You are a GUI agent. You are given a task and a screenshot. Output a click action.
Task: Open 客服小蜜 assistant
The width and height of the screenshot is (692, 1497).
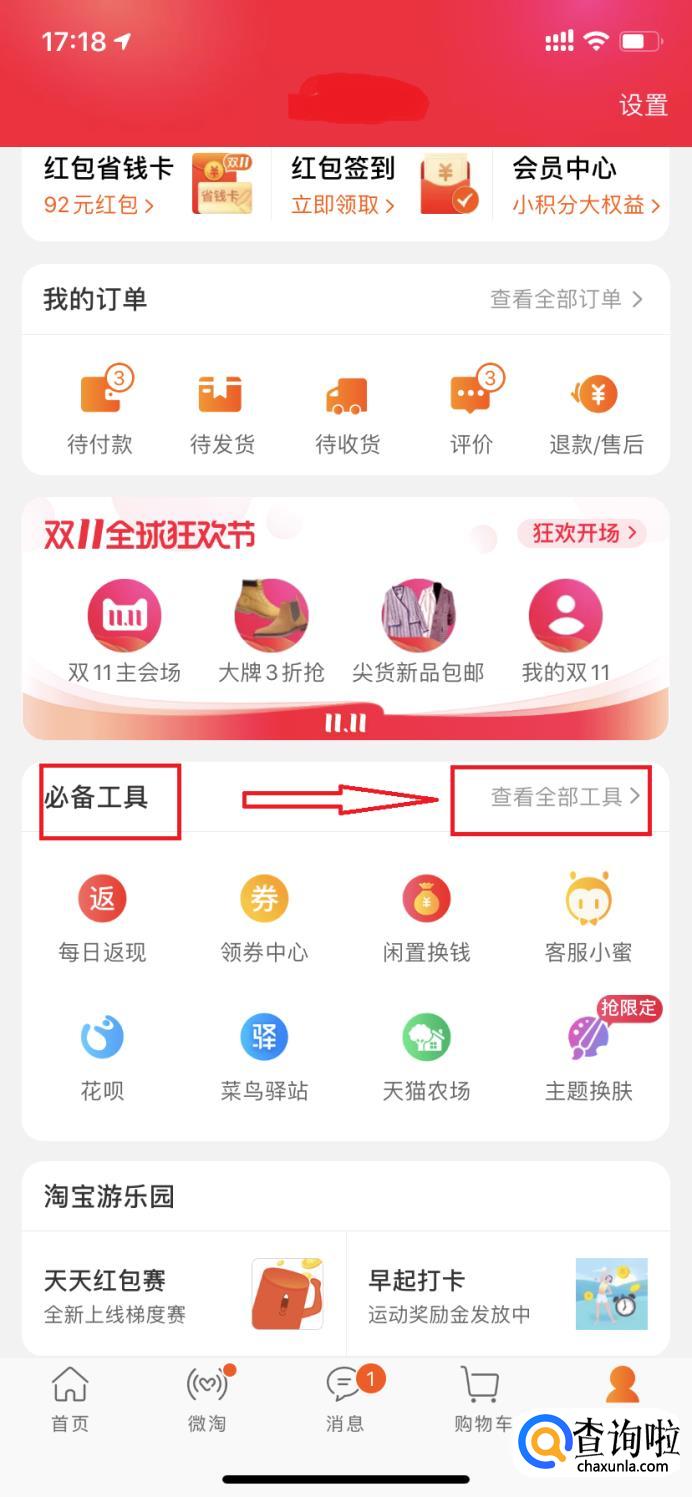click(588, 918)
